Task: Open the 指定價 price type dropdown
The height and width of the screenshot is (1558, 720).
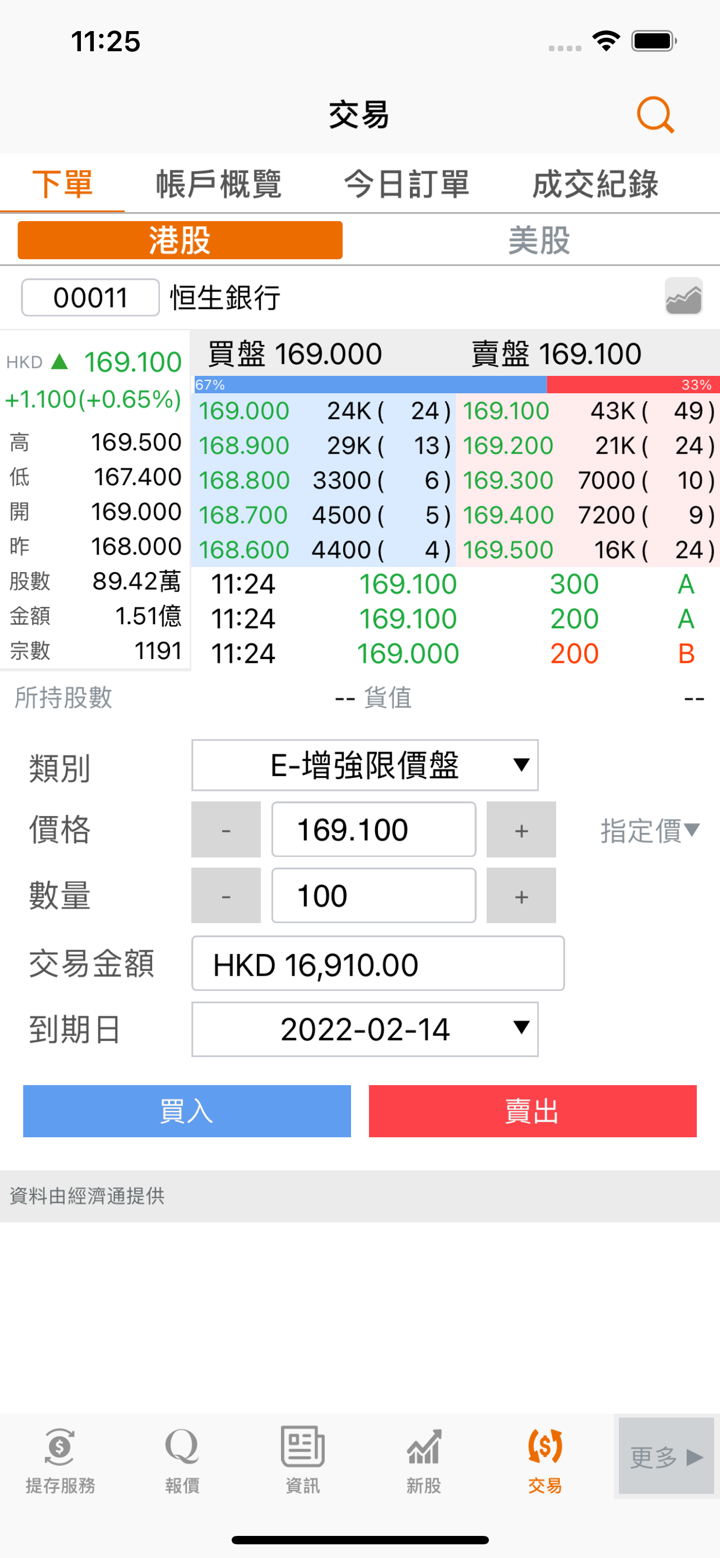Action: pyautogui.click(x=650, y=830)
